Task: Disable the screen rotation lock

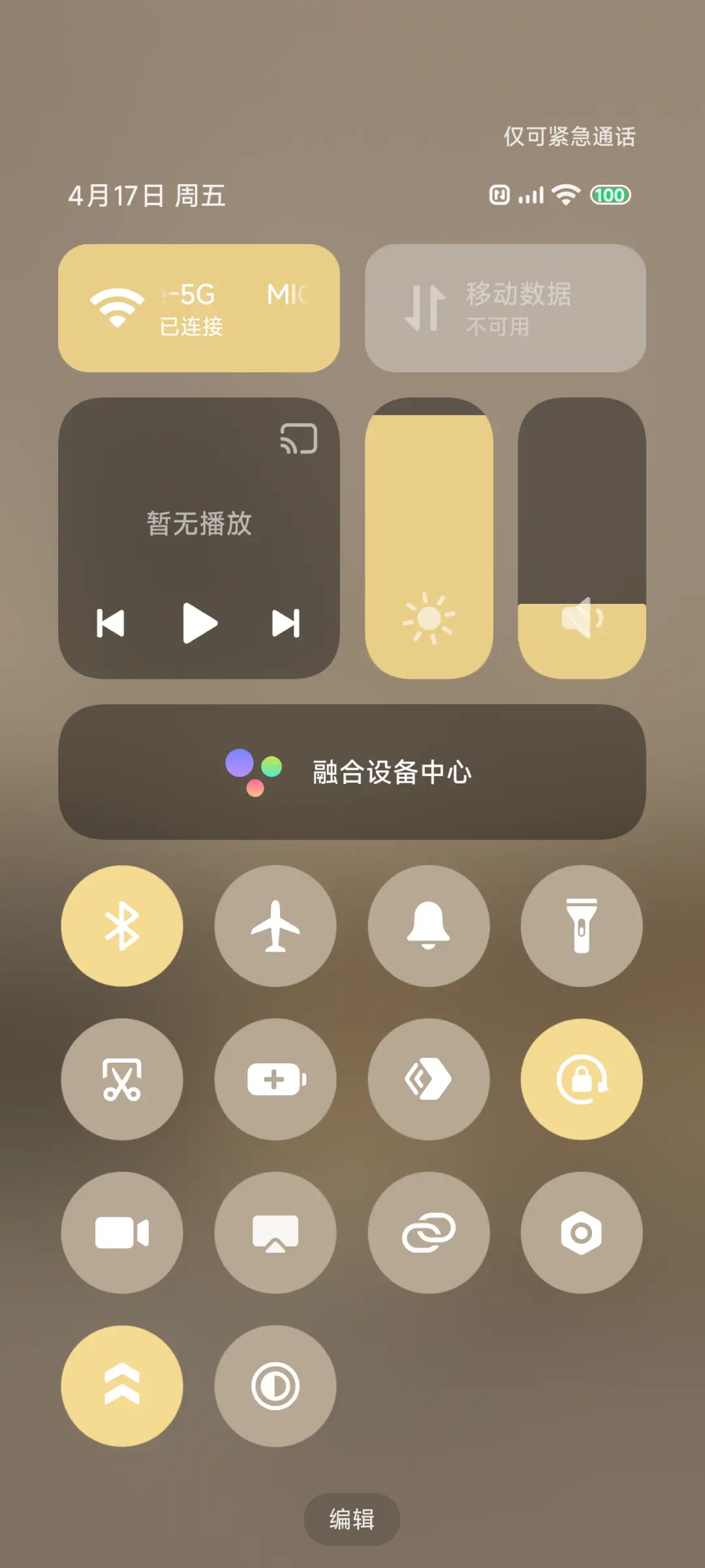Action: [582, 1079]
